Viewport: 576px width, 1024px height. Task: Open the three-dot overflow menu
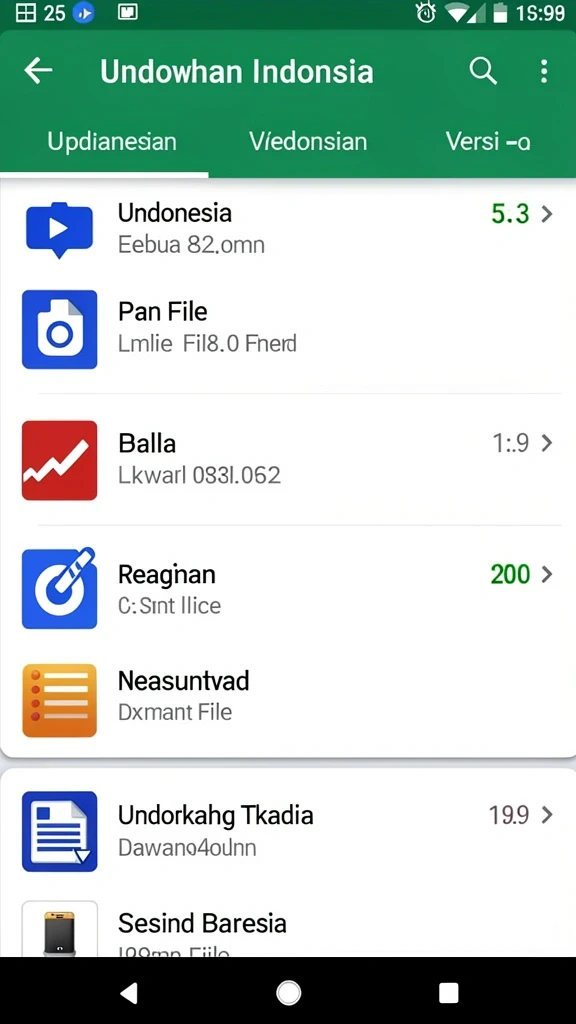tap(544, 71)
